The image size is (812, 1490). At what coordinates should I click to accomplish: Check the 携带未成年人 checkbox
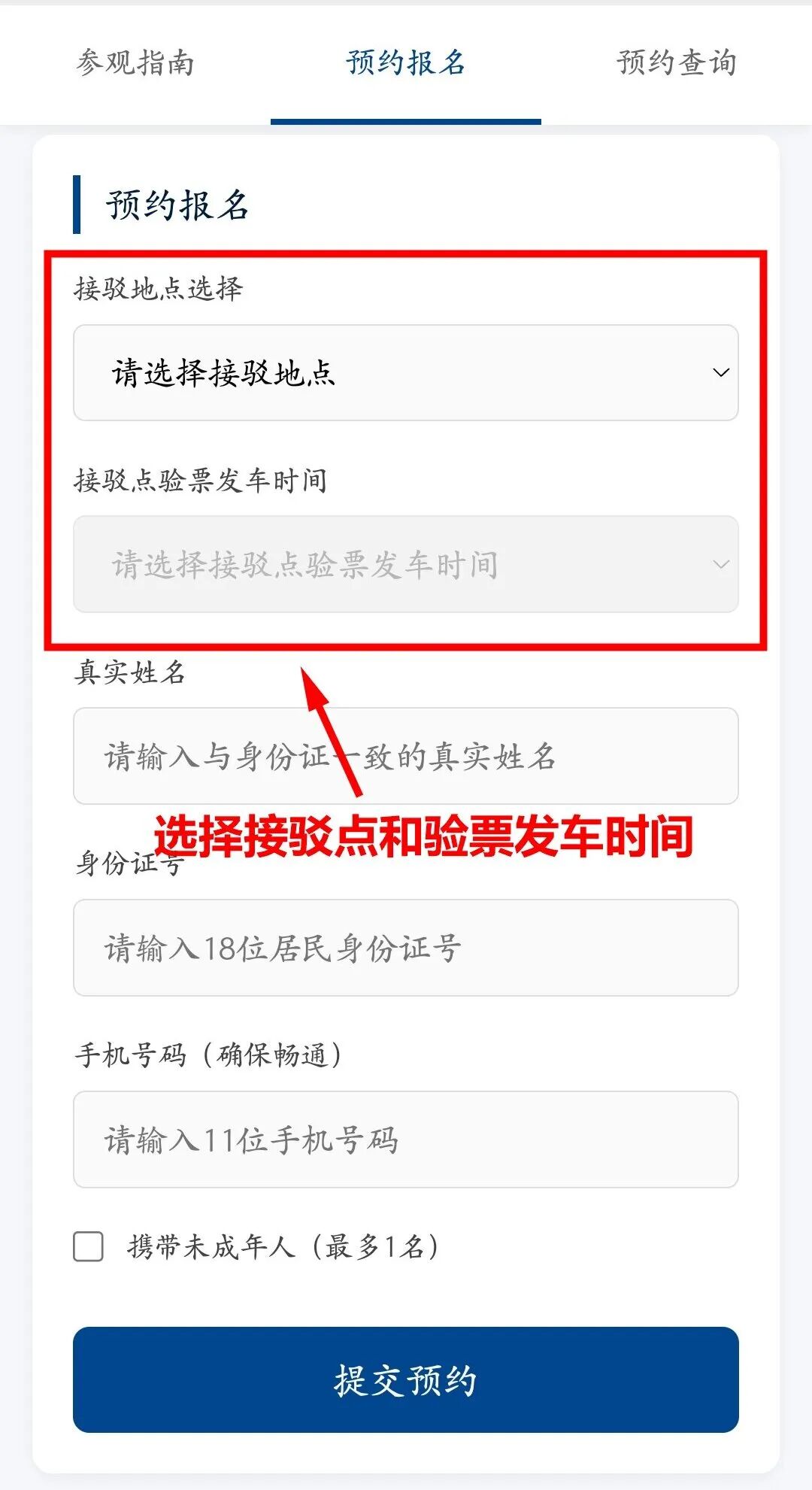(x=89, y=1246)
